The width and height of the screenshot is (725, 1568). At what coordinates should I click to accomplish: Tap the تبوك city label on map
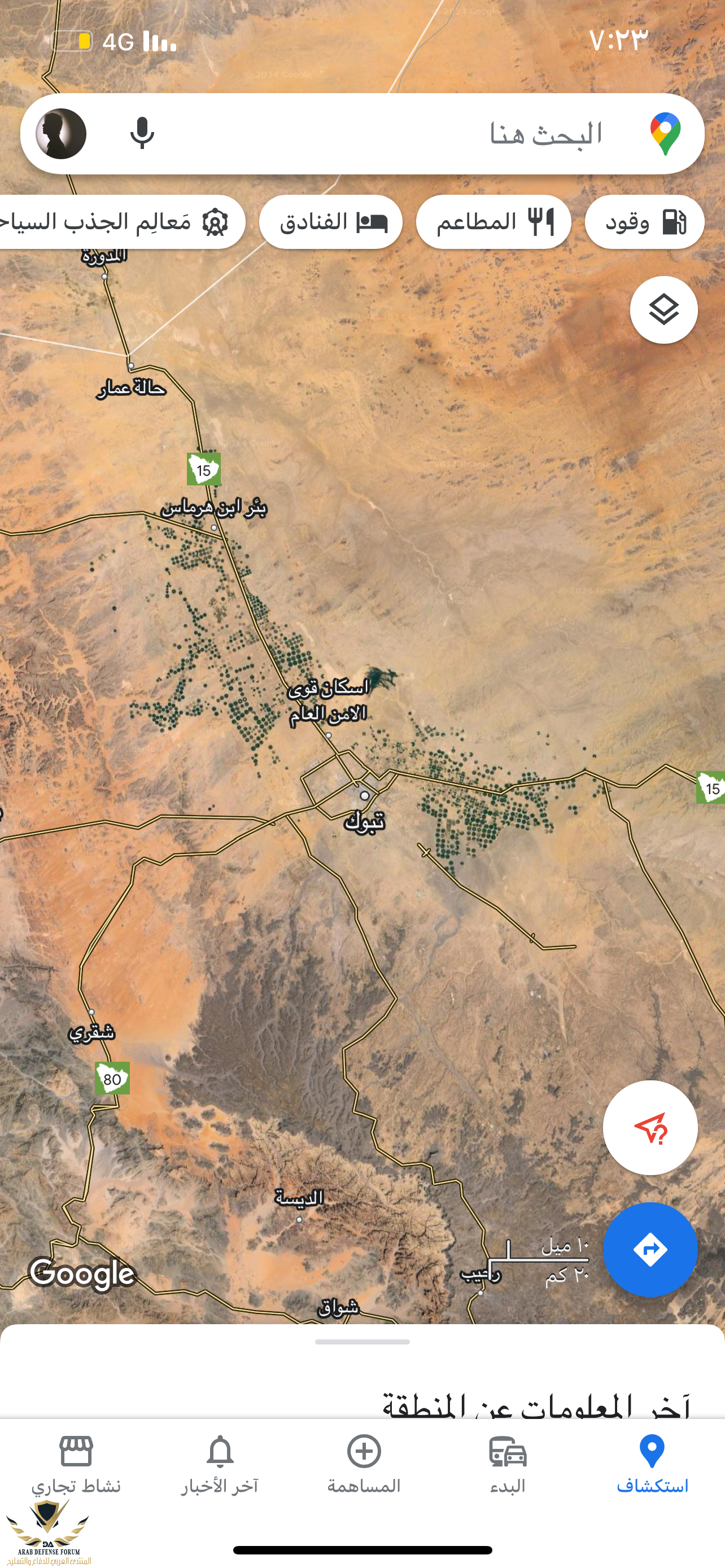click(x=364, y=821)
